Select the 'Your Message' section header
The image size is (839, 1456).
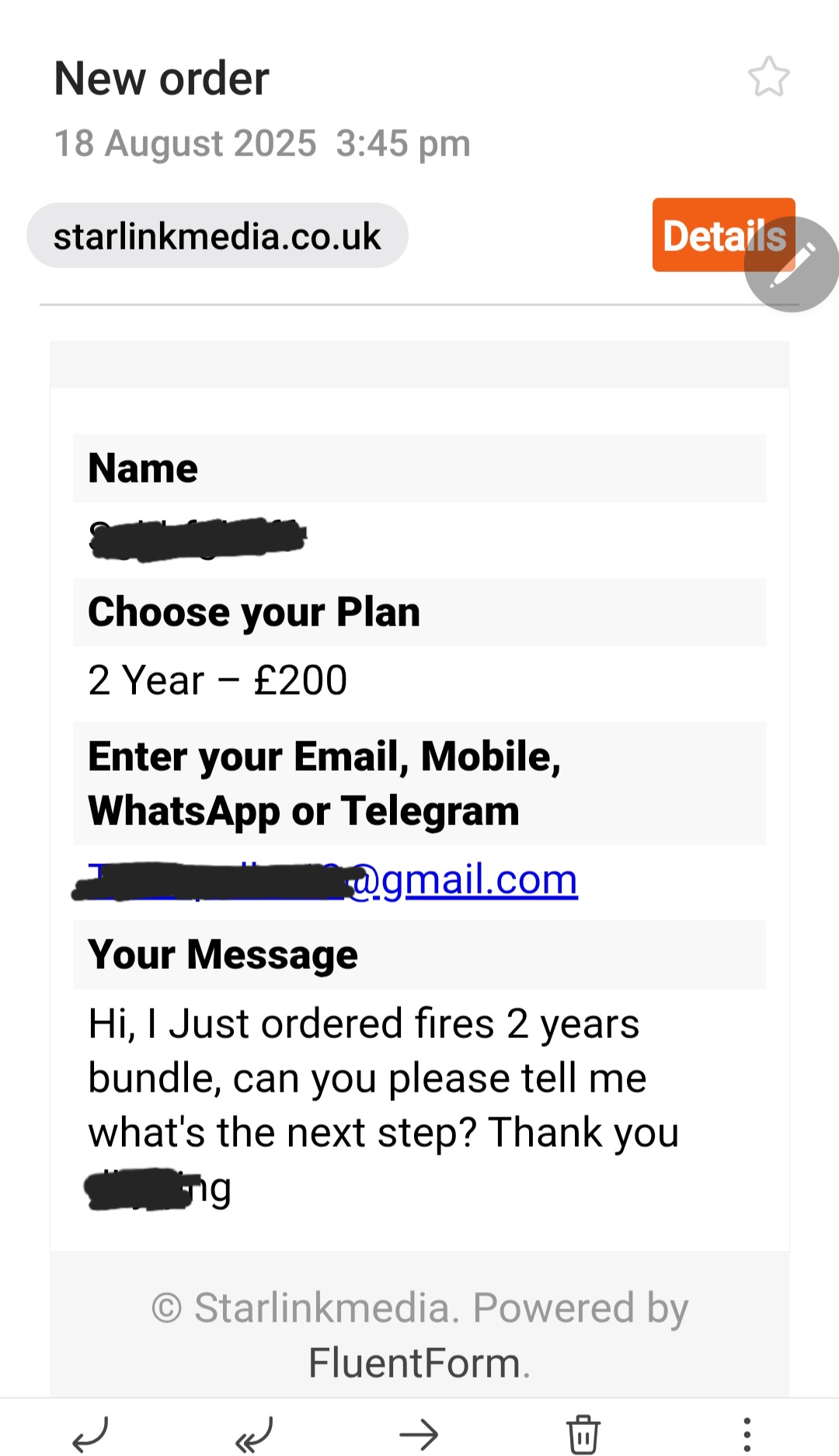pyautogui.click(x=223, y=954)
